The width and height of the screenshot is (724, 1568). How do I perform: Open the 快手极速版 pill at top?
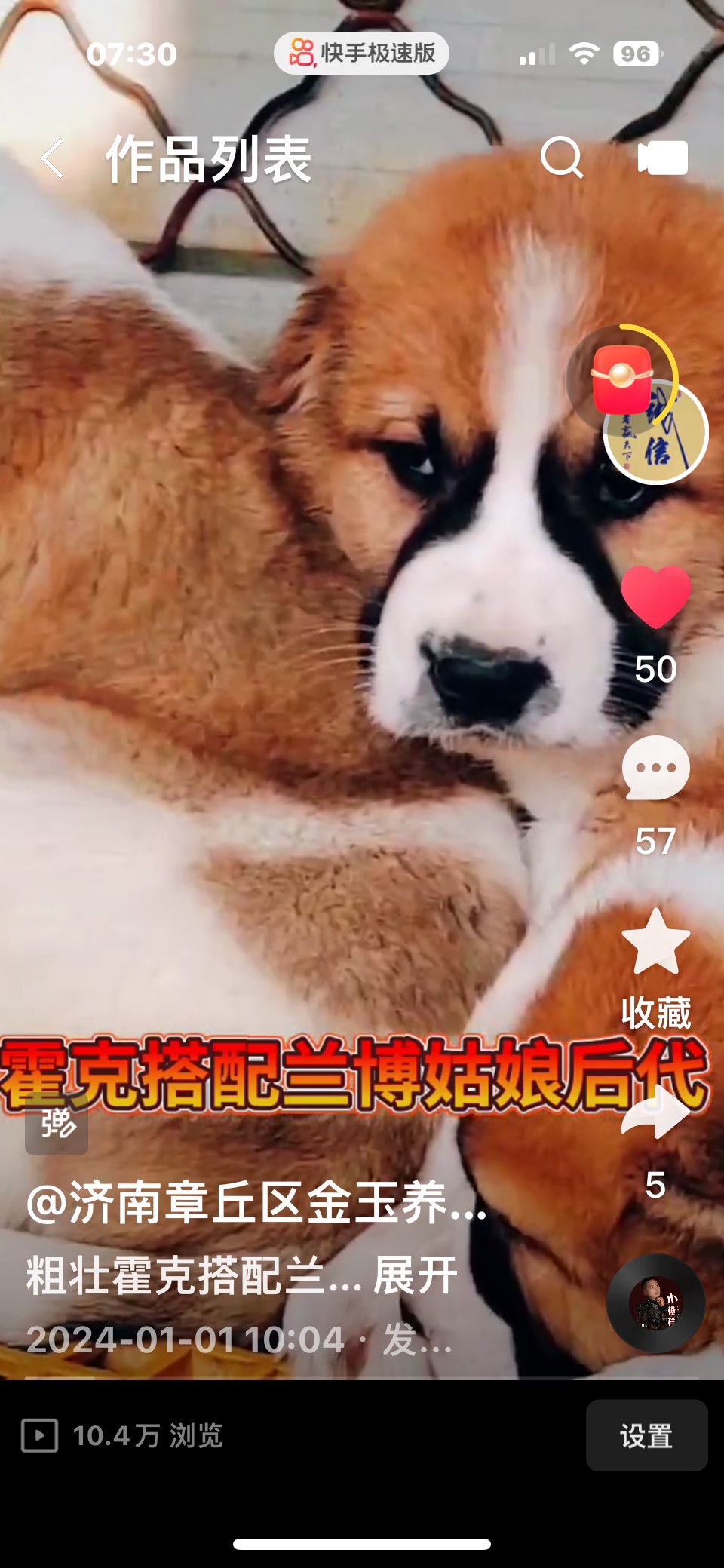click(x=361, y=53)
